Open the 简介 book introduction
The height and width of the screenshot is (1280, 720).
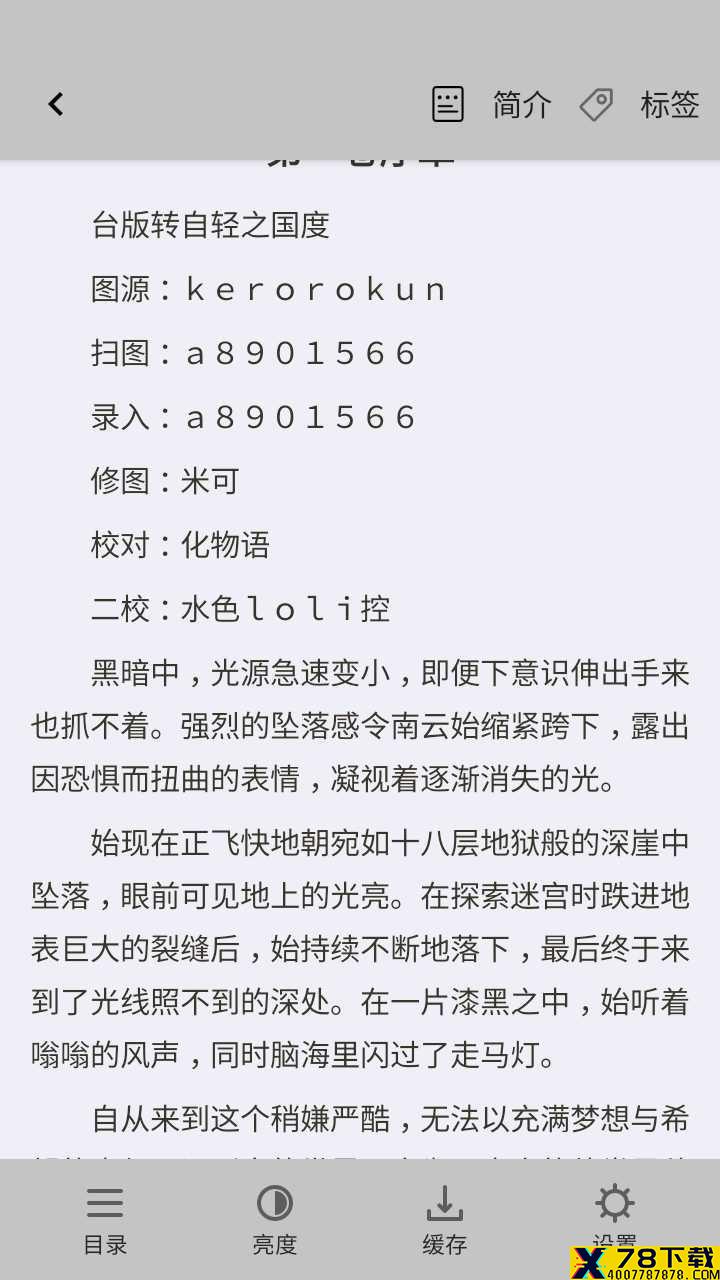coord(492,104)
